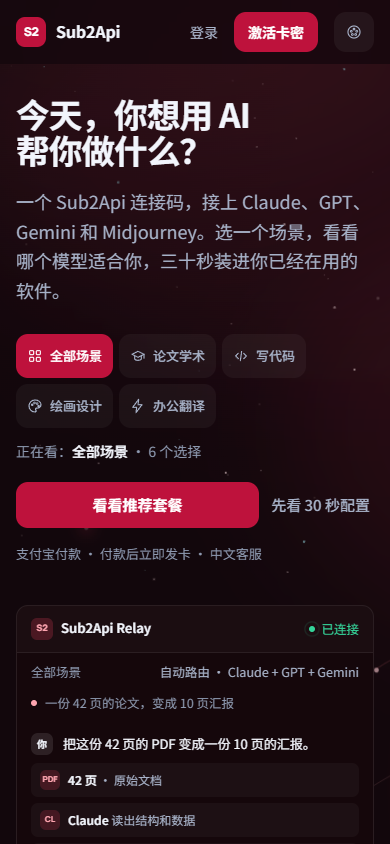390x844 pixels.
Task: Open the Sub2Api home logo
Action: coord(68,32)
